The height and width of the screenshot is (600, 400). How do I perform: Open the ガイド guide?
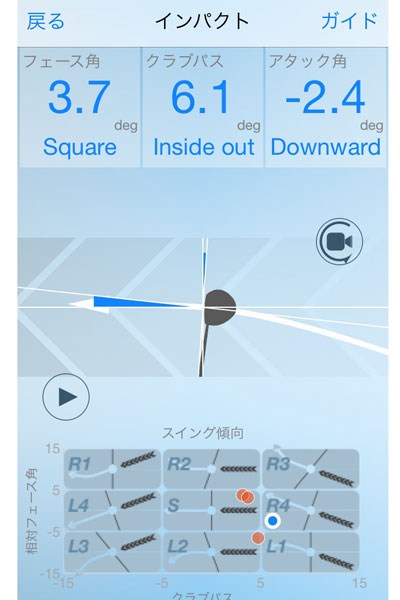(x=349, y=21)
